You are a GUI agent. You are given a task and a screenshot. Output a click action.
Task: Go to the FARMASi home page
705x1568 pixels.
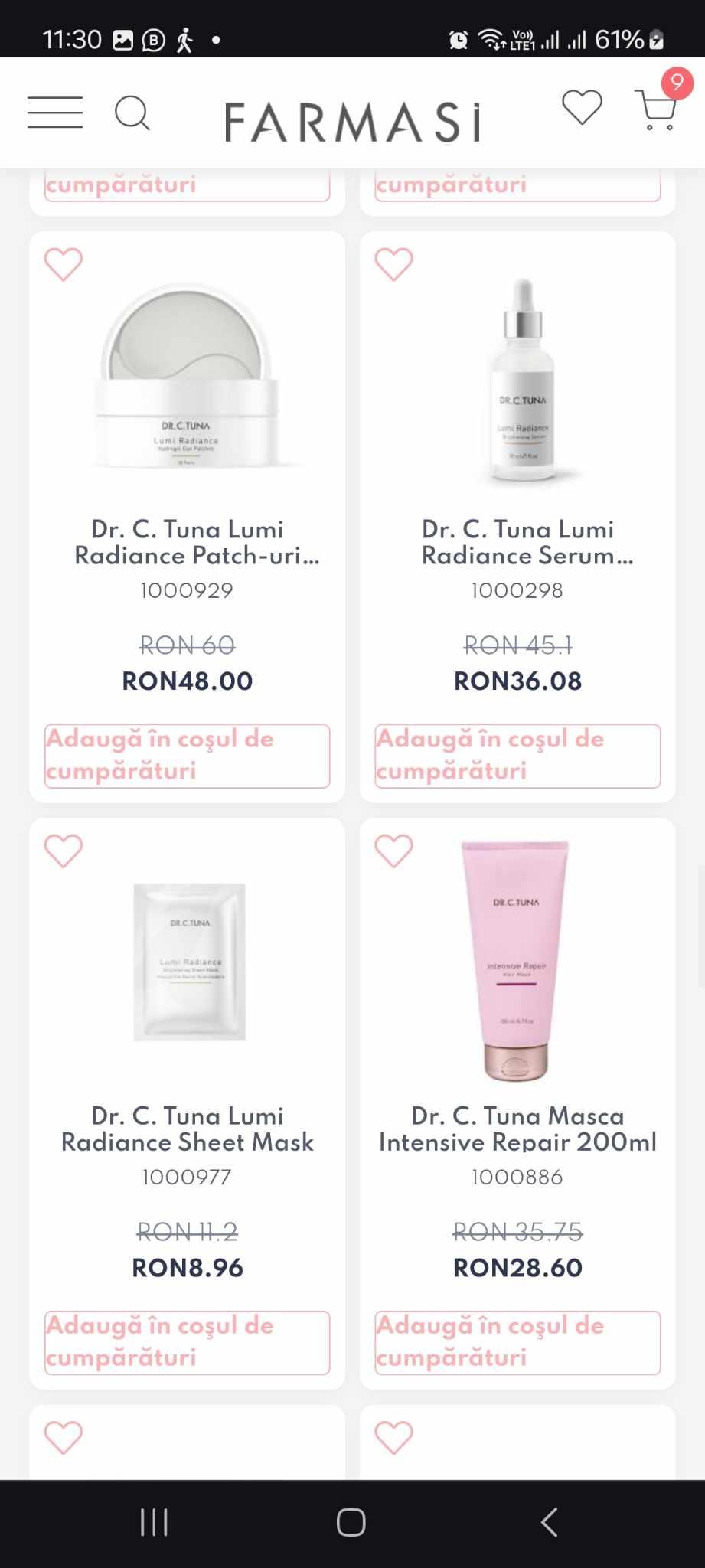352,122
